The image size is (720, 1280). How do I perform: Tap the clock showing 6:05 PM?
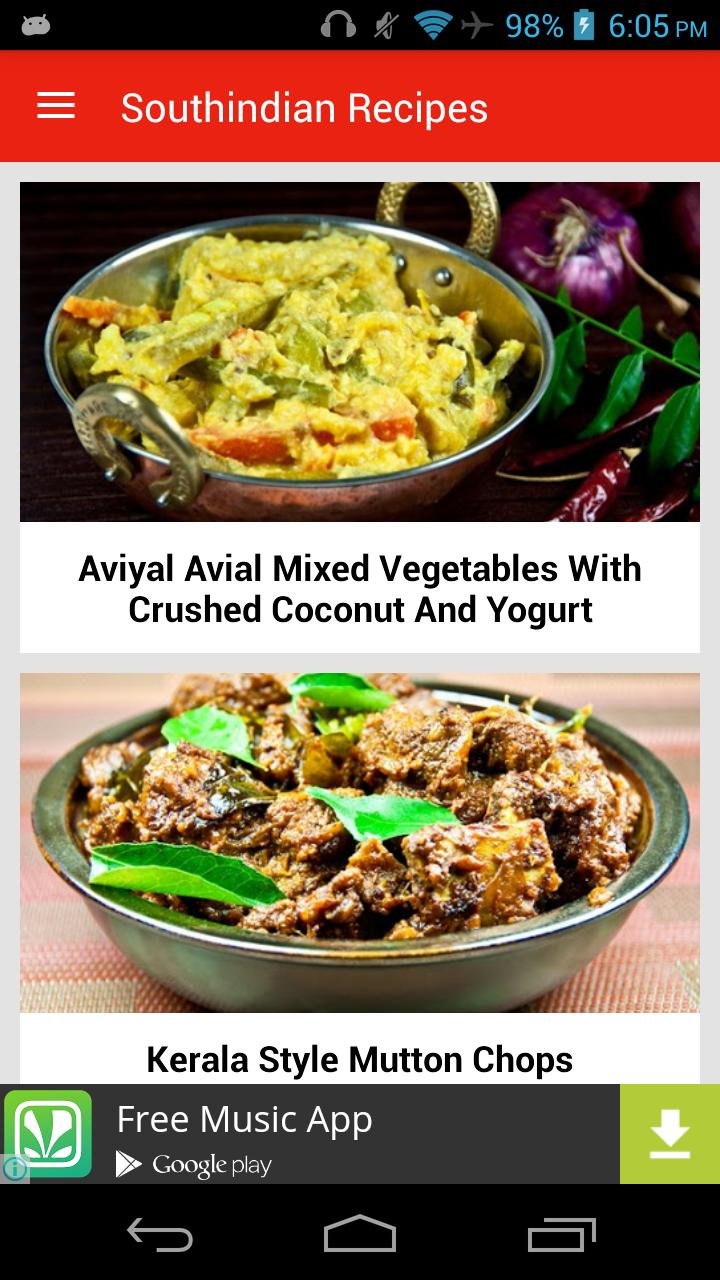tap(657, 26)
